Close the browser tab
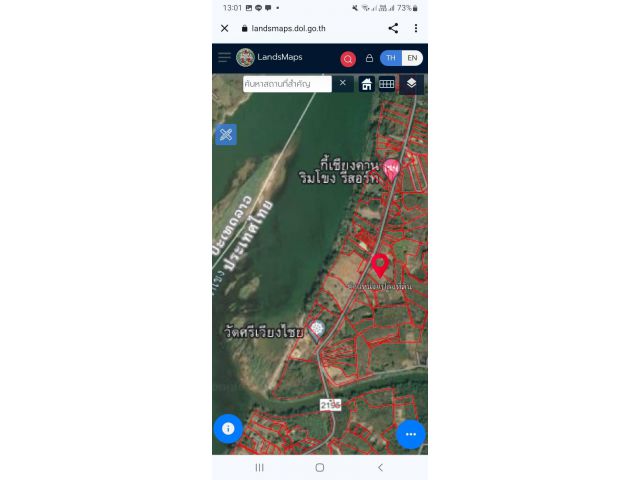This screenshot has height=480, width=640. (x=224, y=28)
